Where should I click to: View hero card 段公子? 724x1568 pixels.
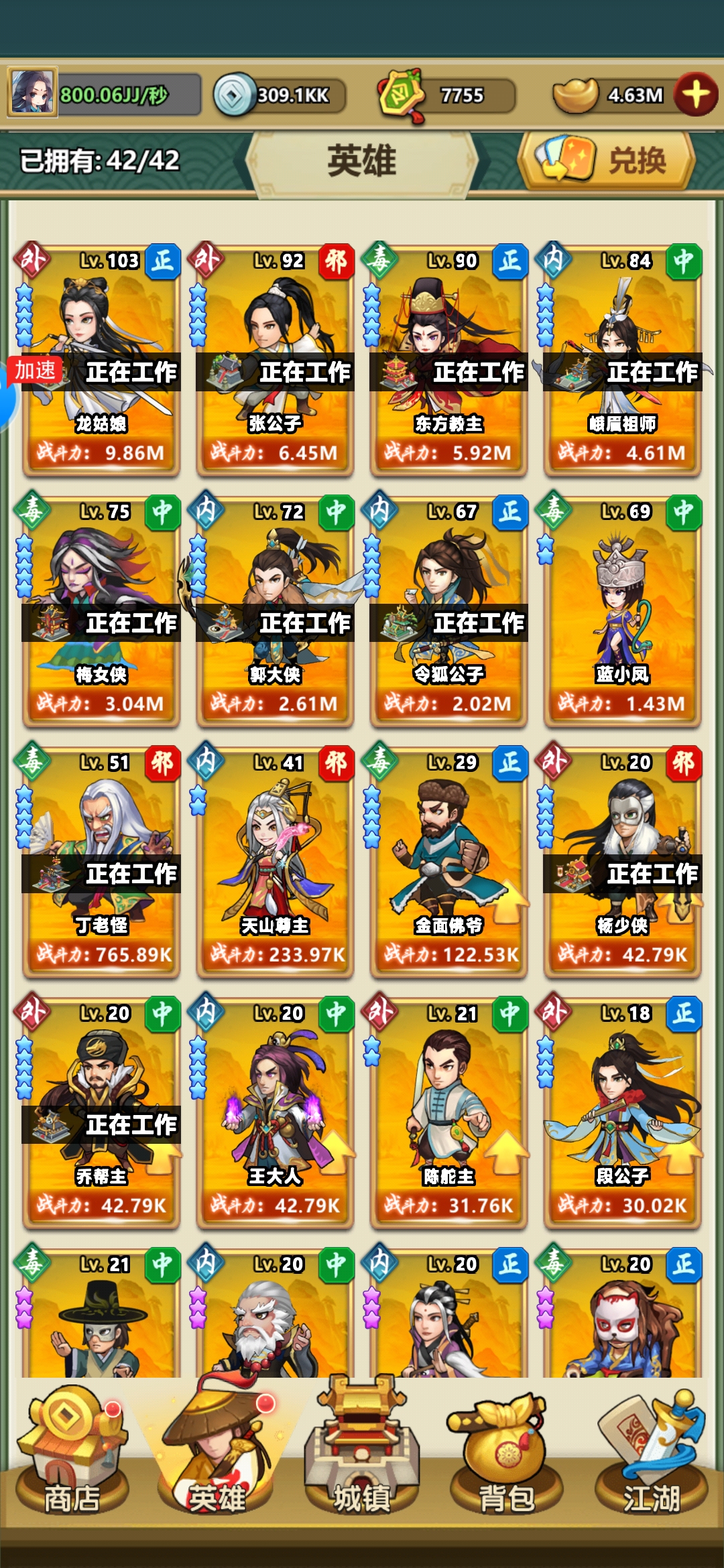[x=623, y=1112]
